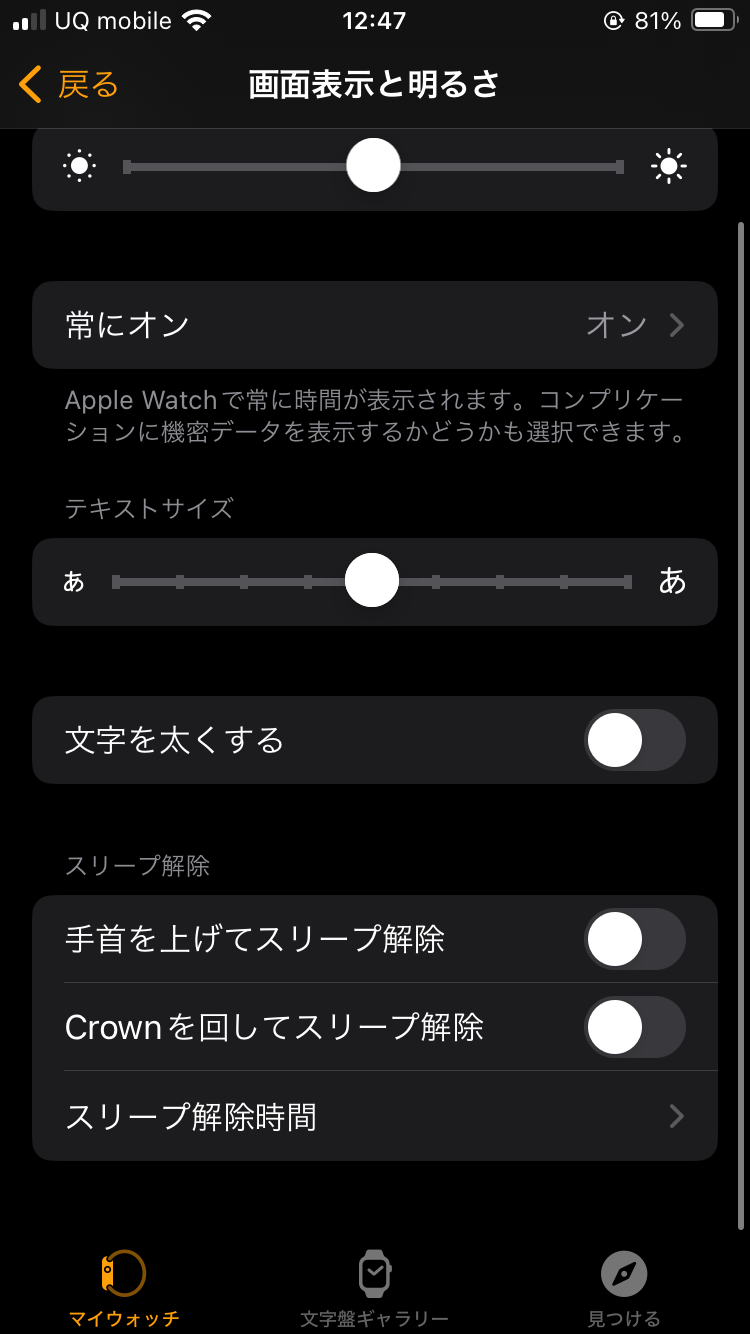Screen dimensions: 750x1334
Task: Toggle Crownを回してスリープ解除 switch
Action: click(634, 1027)
